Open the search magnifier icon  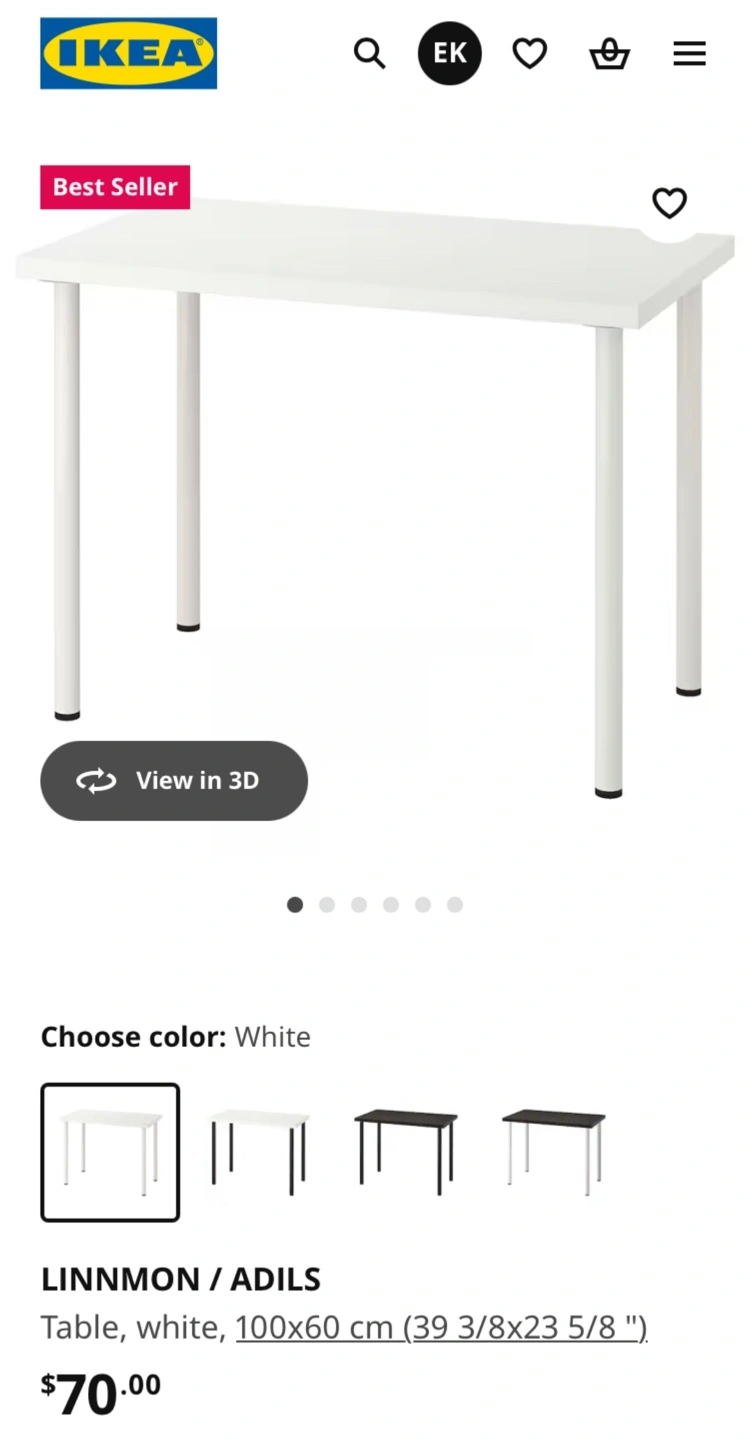pos(369,53)
